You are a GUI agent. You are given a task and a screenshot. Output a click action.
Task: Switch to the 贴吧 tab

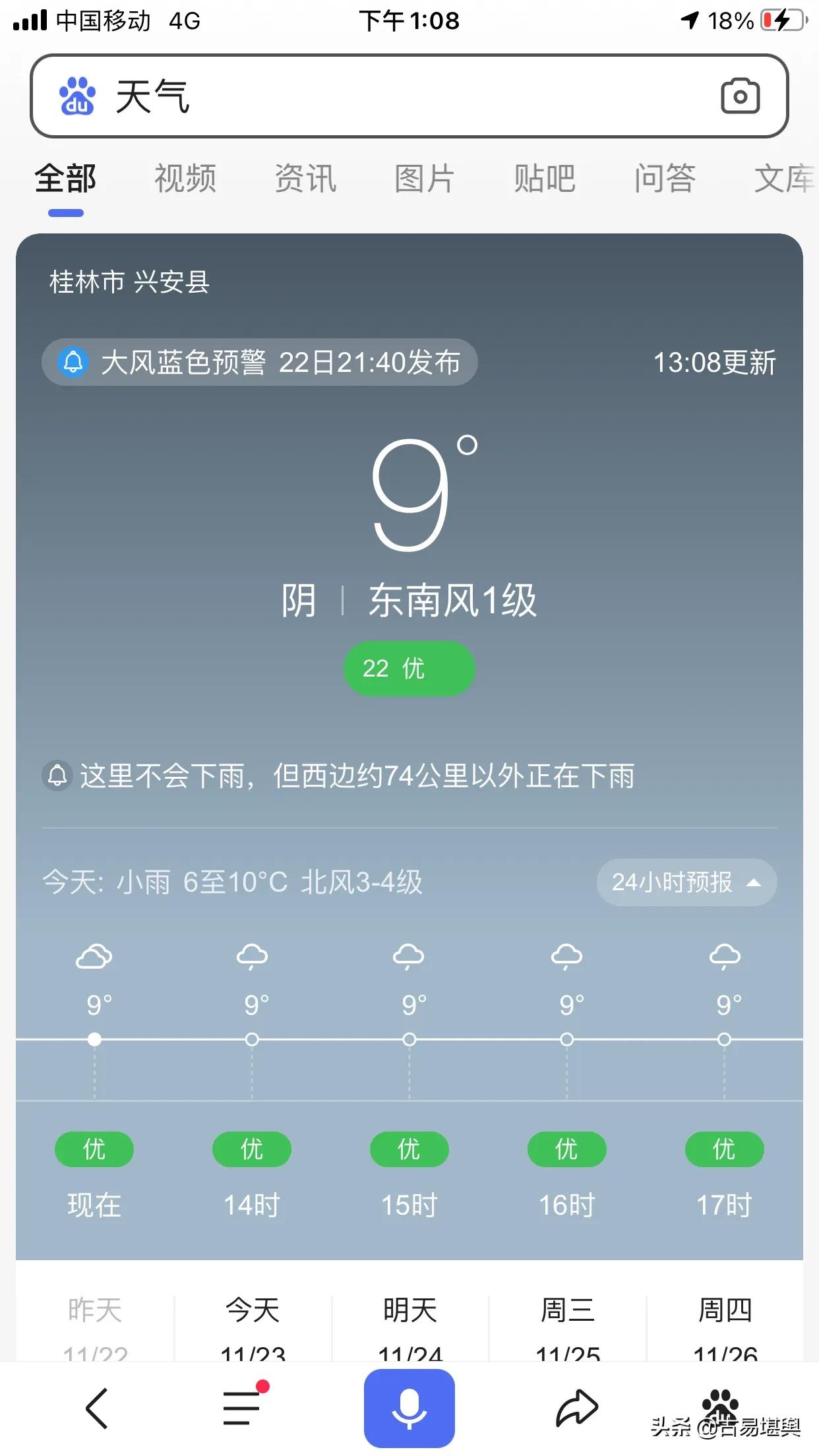(545, 179)
